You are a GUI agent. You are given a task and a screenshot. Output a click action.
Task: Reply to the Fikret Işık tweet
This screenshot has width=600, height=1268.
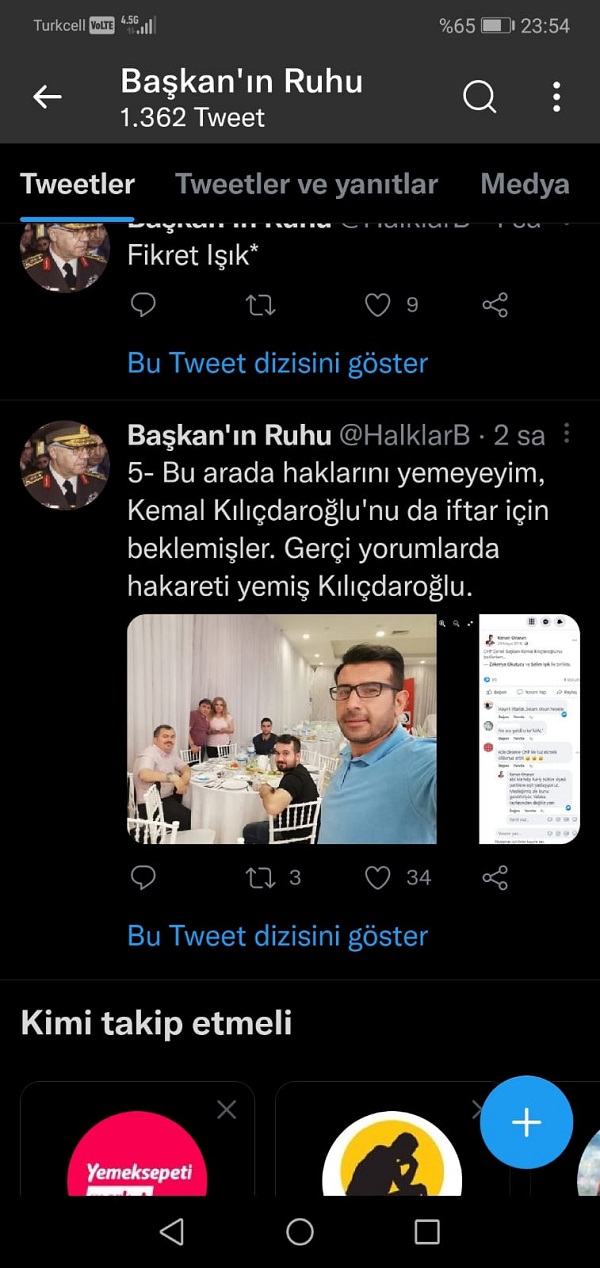[144, 305]
